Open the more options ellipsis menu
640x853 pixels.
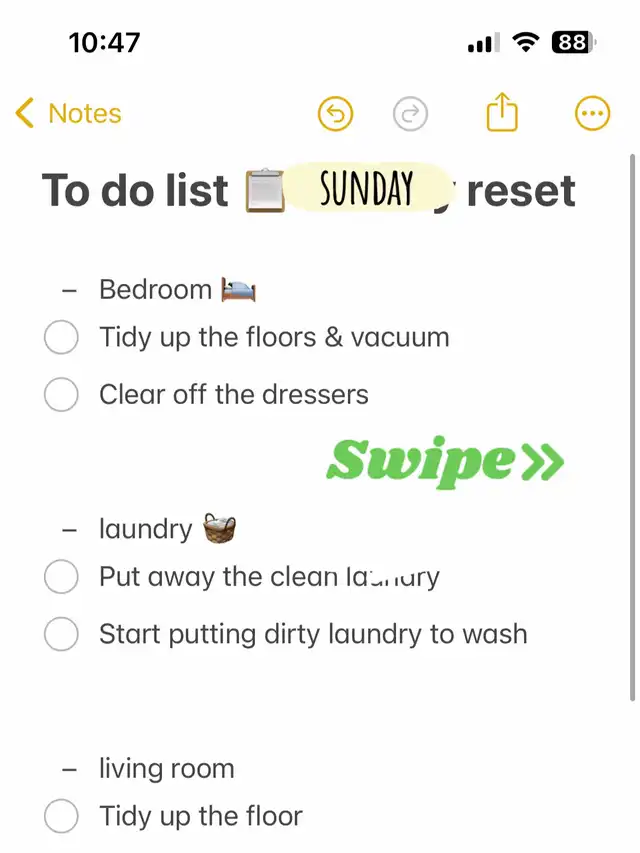[592, 114]
